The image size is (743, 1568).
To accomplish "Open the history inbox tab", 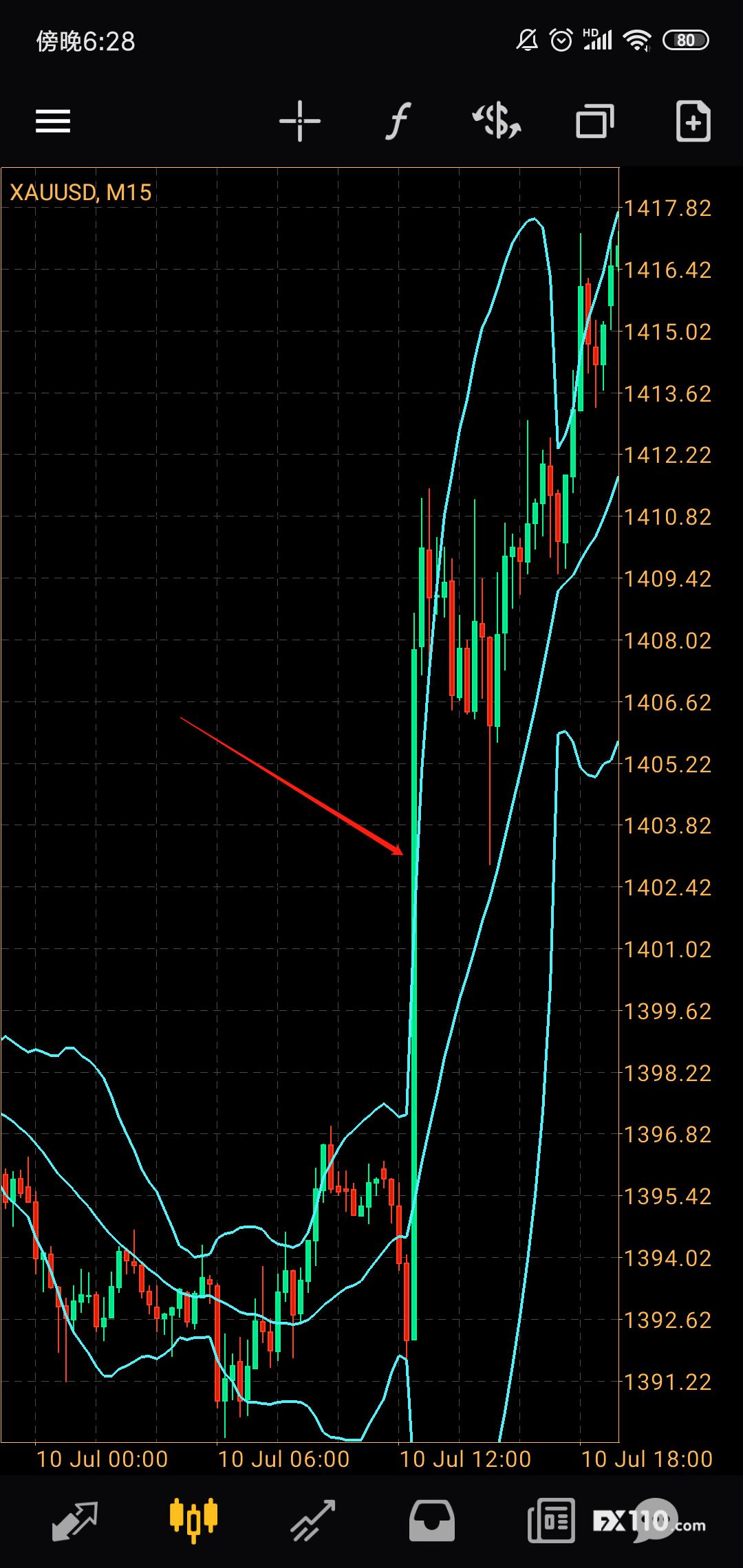I will tap(431, 1520).
